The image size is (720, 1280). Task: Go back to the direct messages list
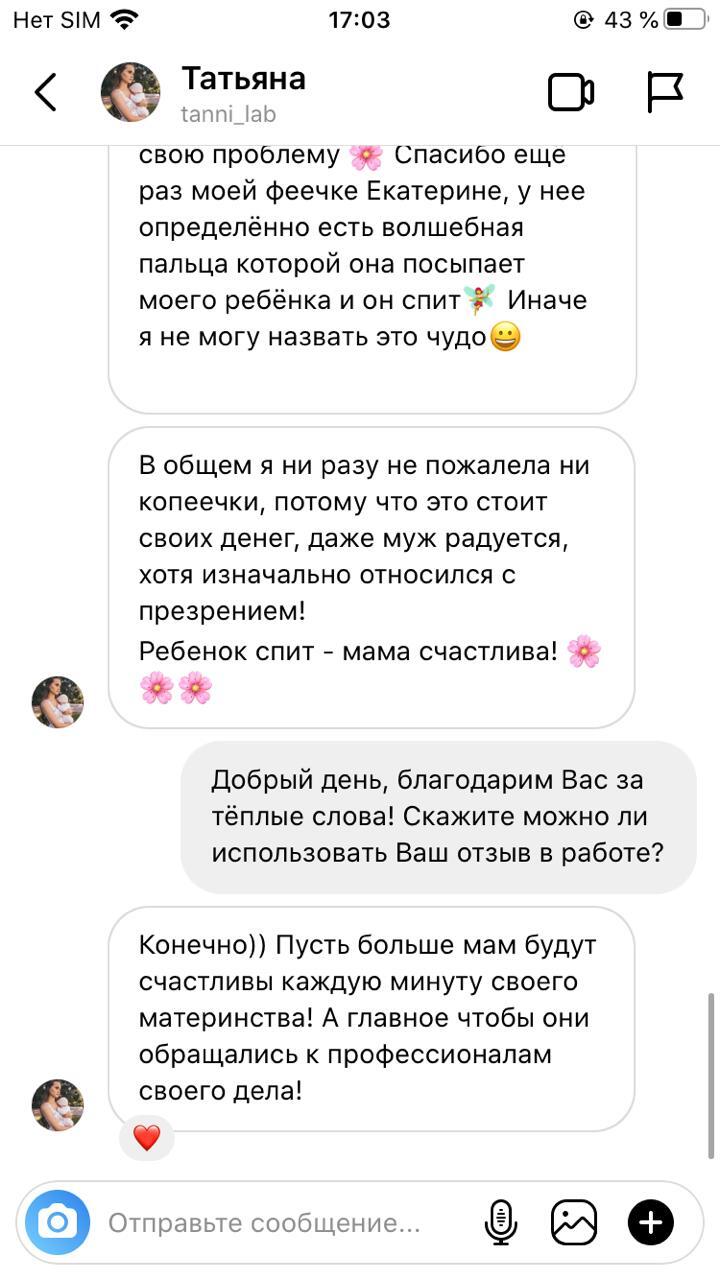tap(46, 92)
